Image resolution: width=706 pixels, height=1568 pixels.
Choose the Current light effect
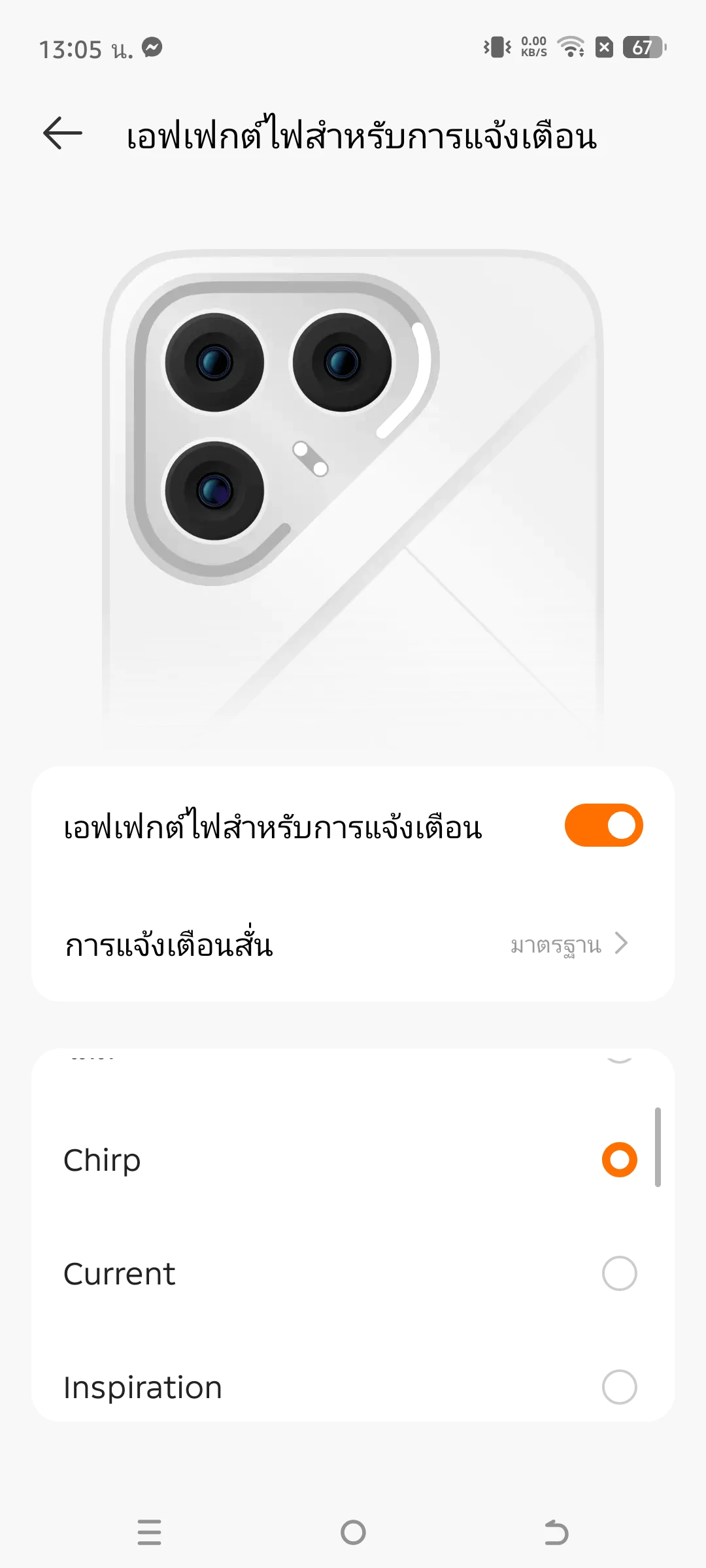(618, 1273)
